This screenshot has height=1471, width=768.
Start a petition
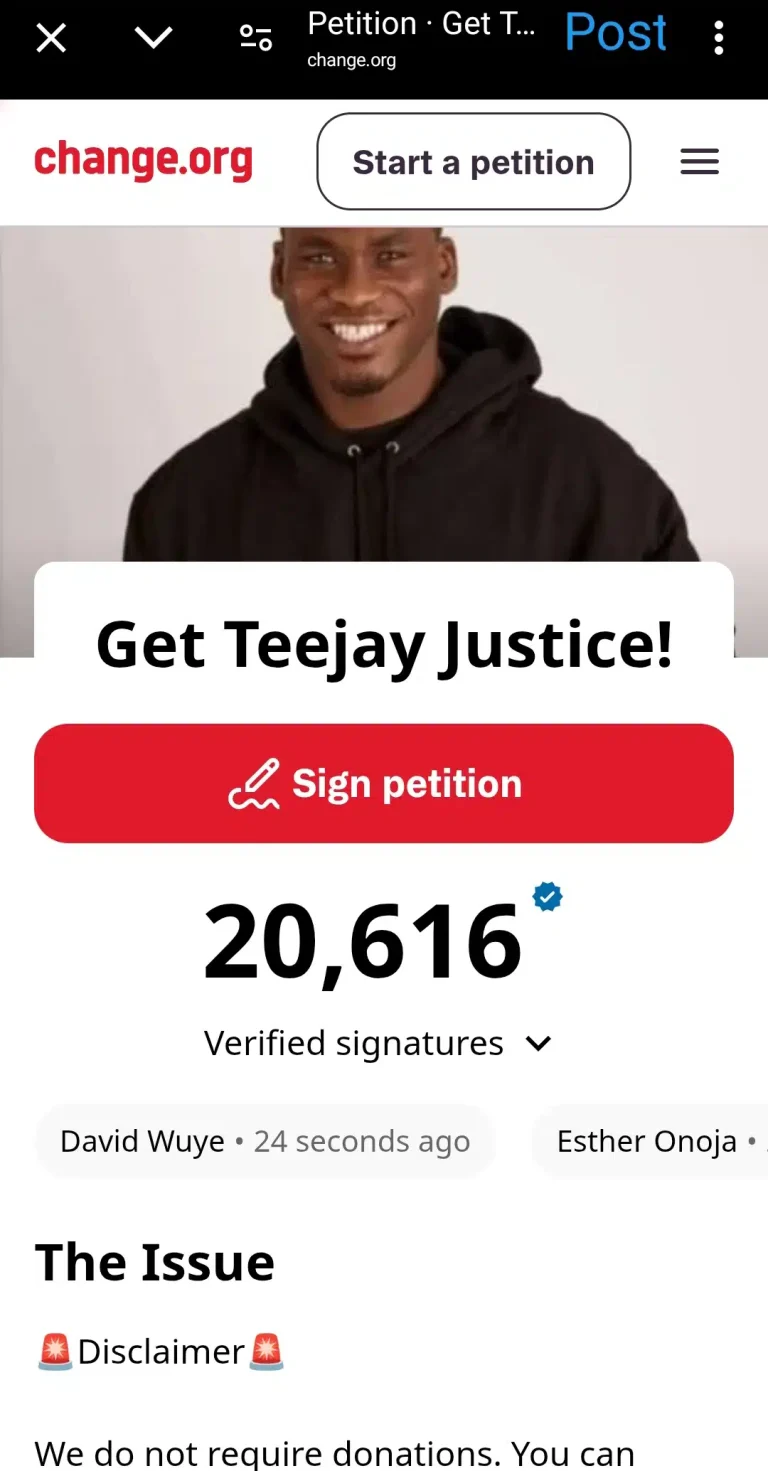coord(473,162)
